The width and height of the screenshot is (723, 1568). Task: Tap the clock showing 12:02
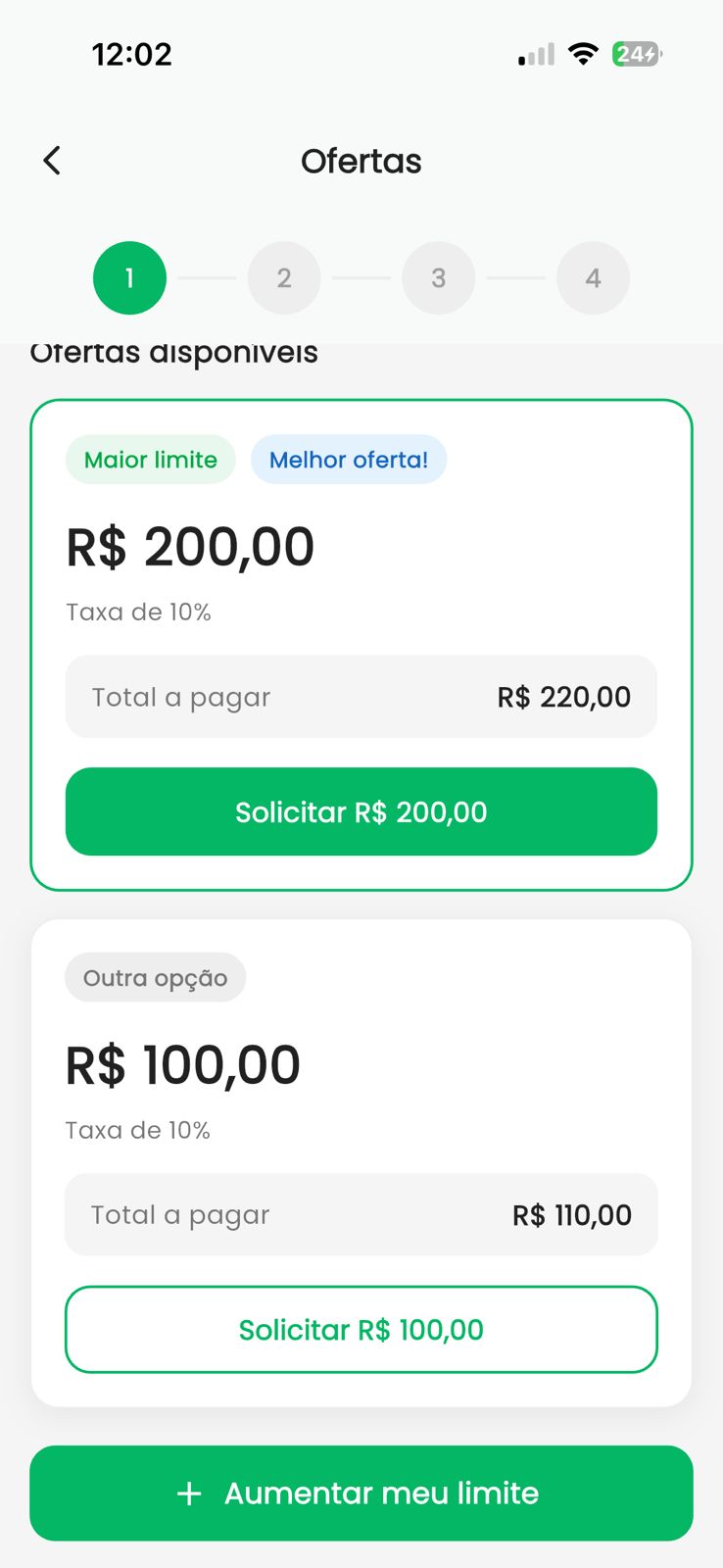click(x=132, y=54)
